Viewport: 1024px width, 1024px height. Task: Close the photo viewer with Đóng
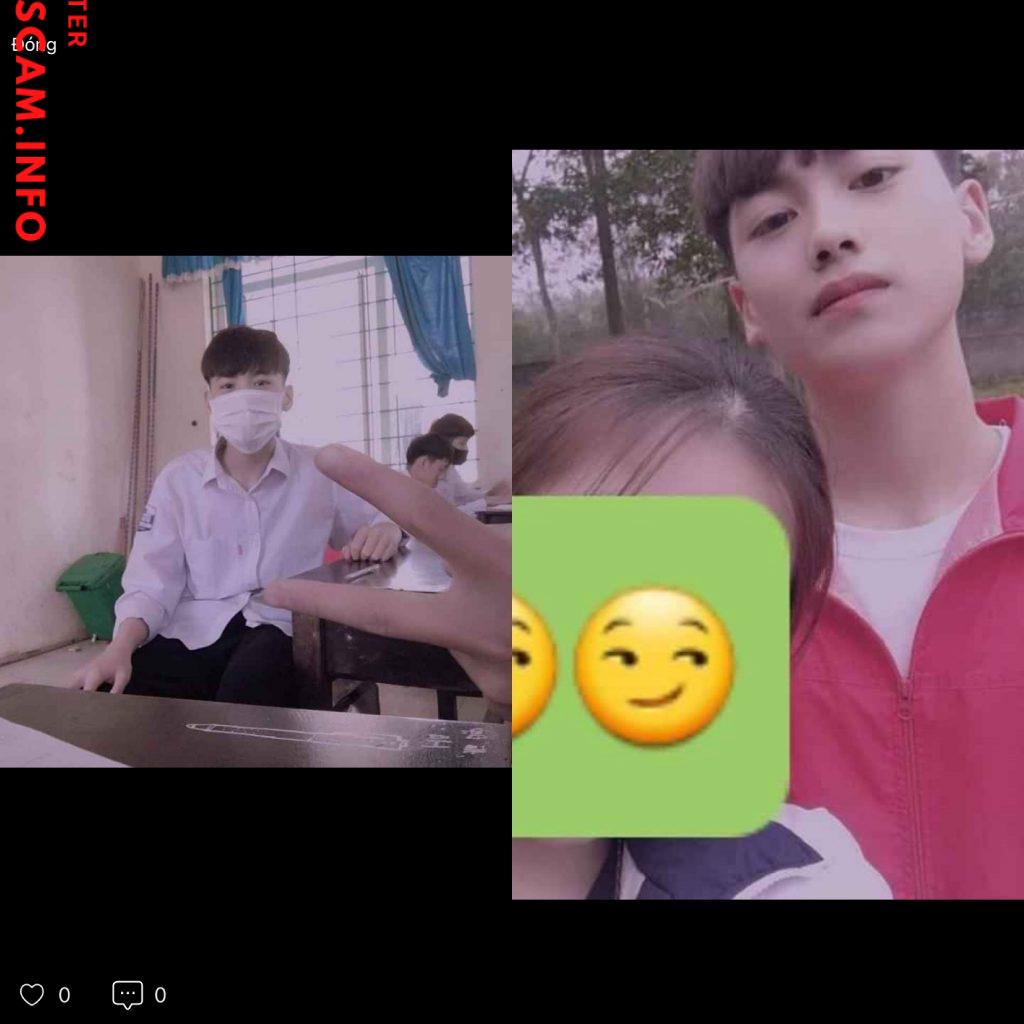point(33,45)
